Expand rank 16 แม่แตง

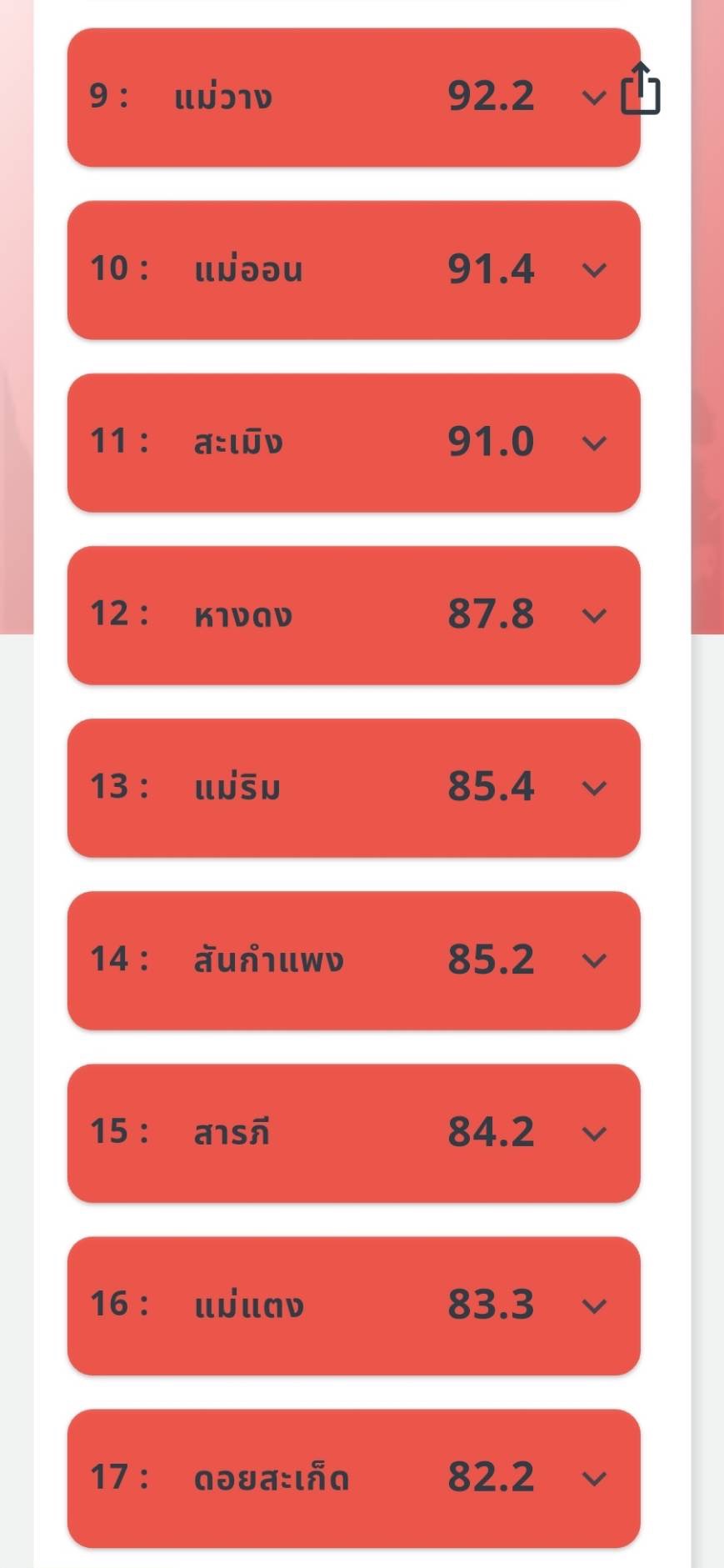coord(593,1305)
